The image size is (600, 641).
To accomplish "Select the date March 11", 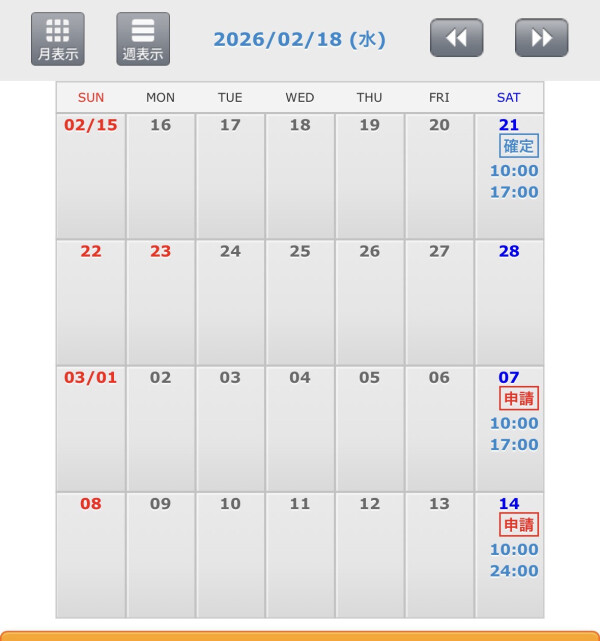I will coord(300,504).
